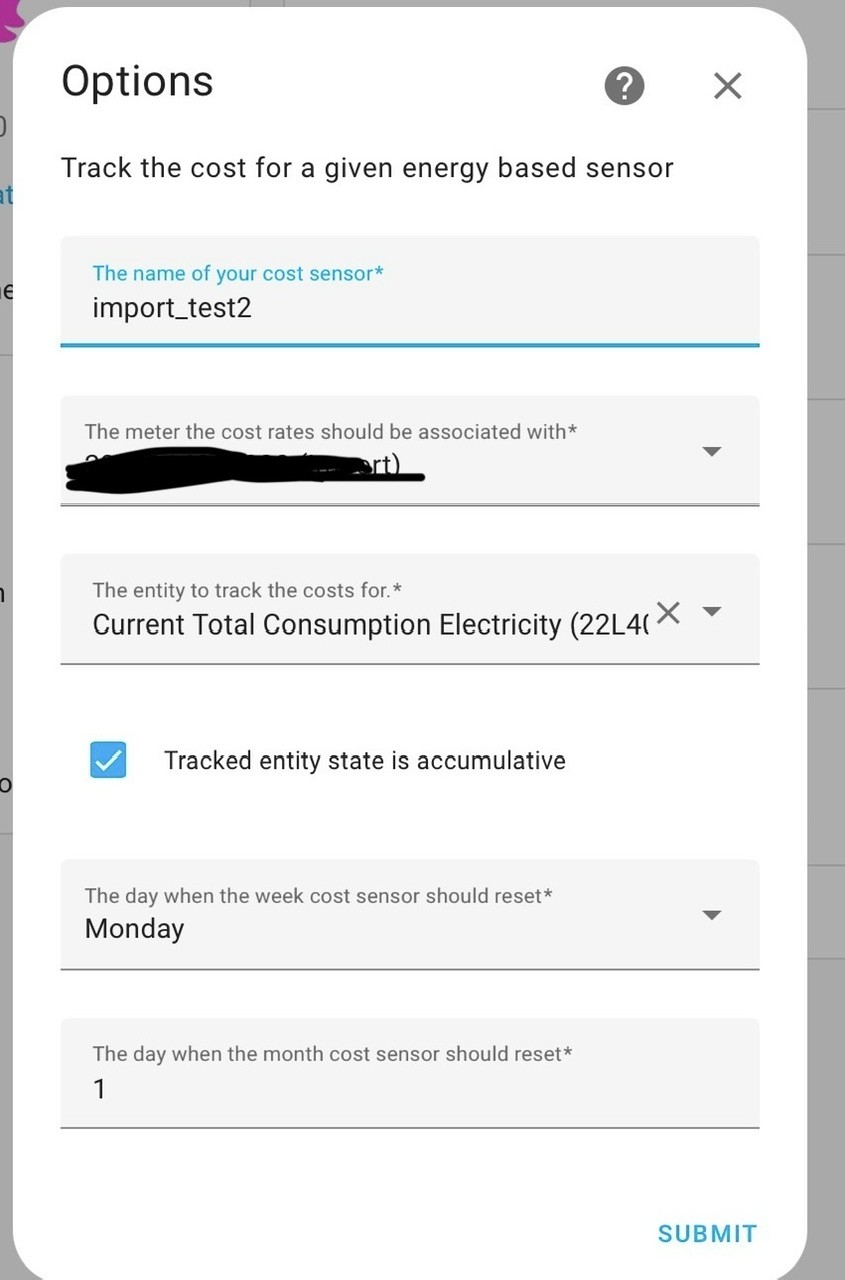
Task: Clear the entity to track selection
Action: click(x=668, y=611)
